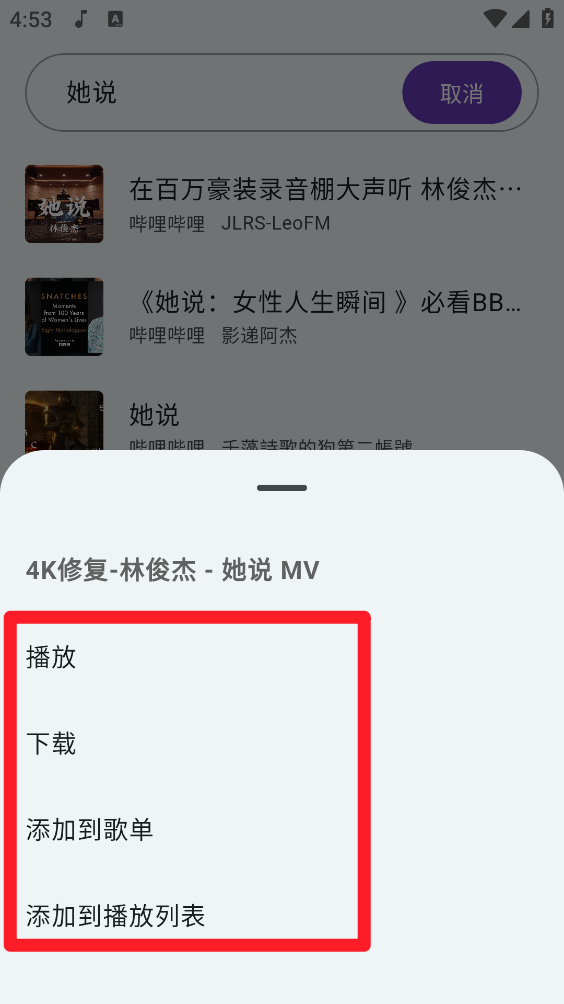Screen dimensions: 564x1004
Task: Tap the search field containing 她说
Action: 214,93
